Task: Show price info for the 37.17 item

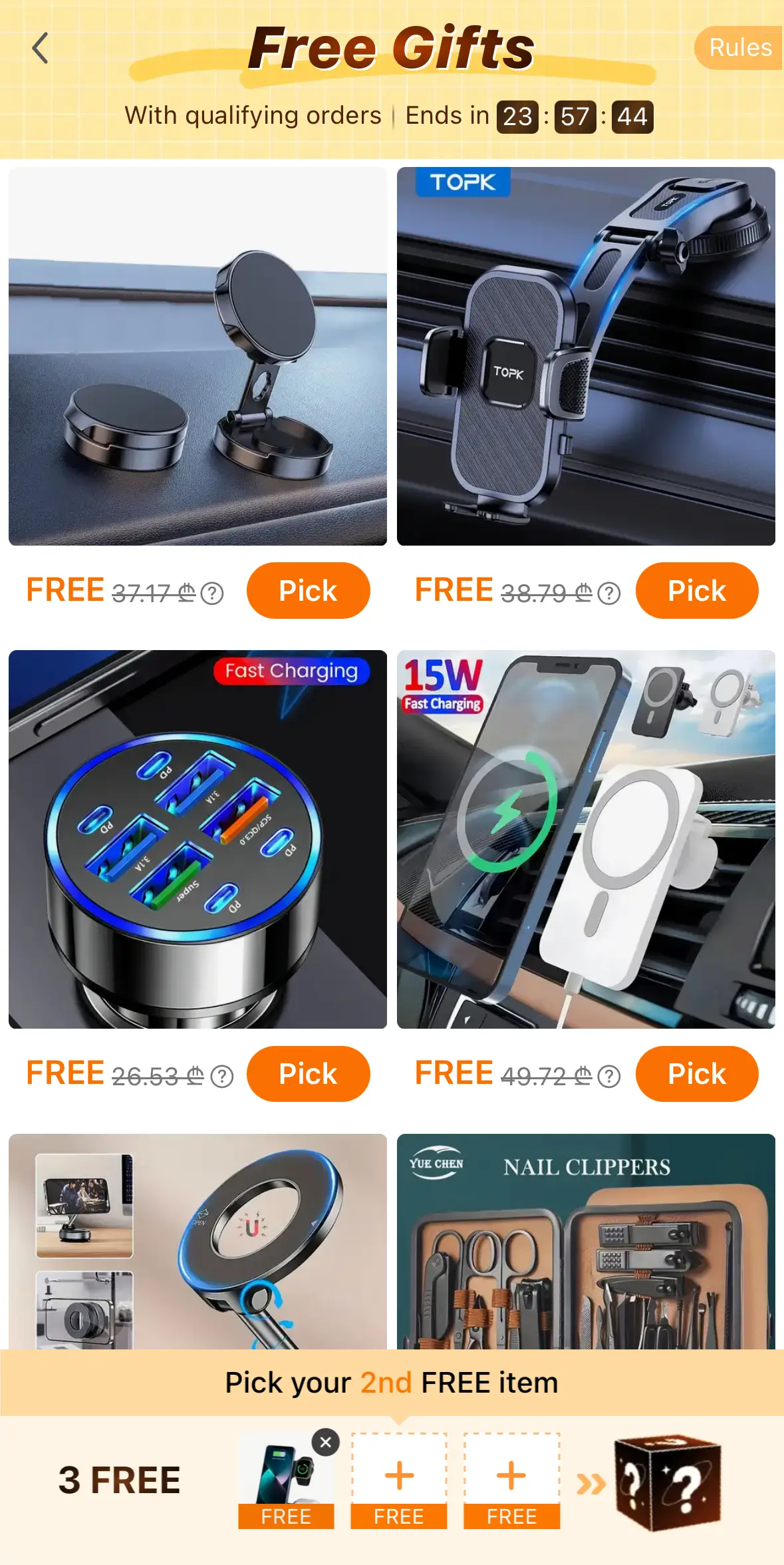Action: click(212, 593)
